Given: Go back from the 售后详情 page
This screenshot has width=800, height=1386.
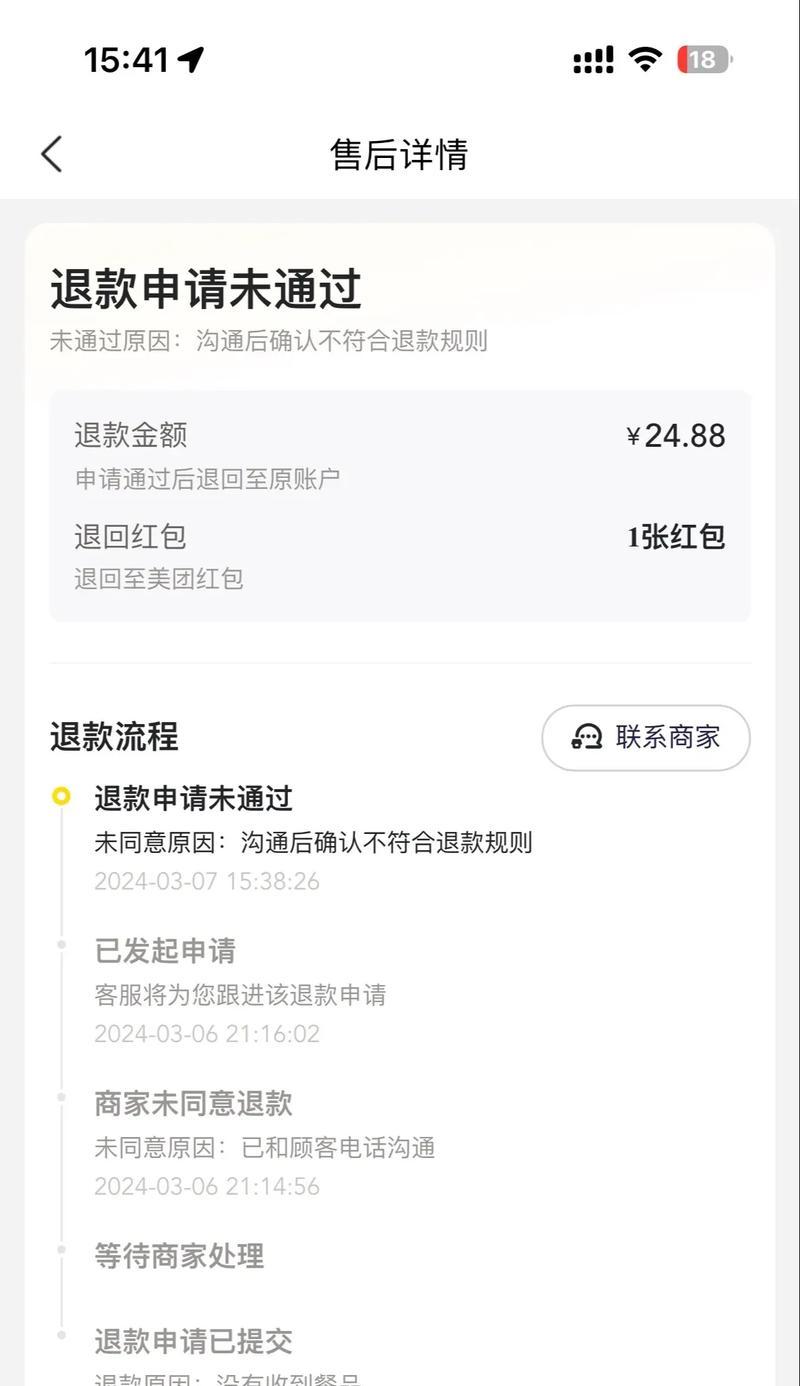Looking at the screenshot, I should pos(52,154).
